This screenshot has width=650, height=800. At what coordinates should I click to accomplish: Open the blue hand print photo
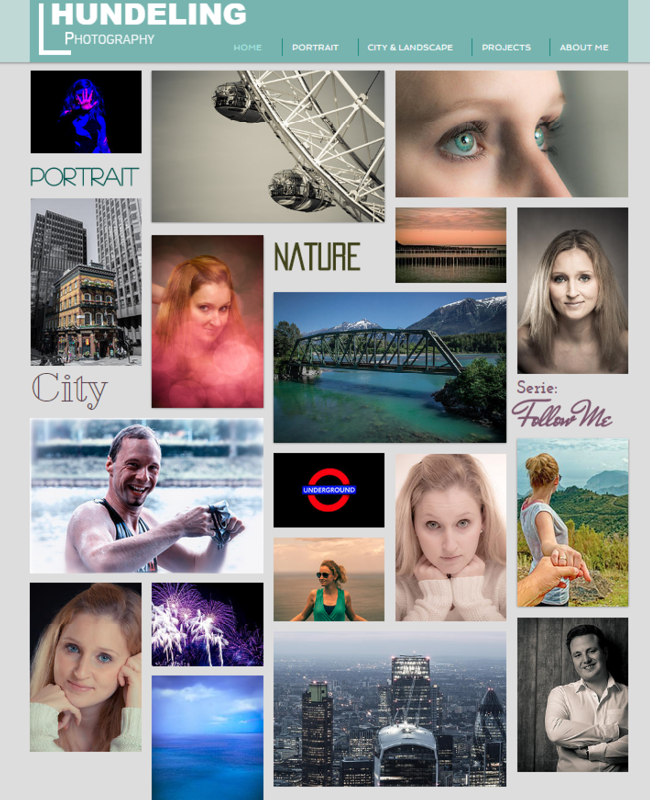point(86,111)
